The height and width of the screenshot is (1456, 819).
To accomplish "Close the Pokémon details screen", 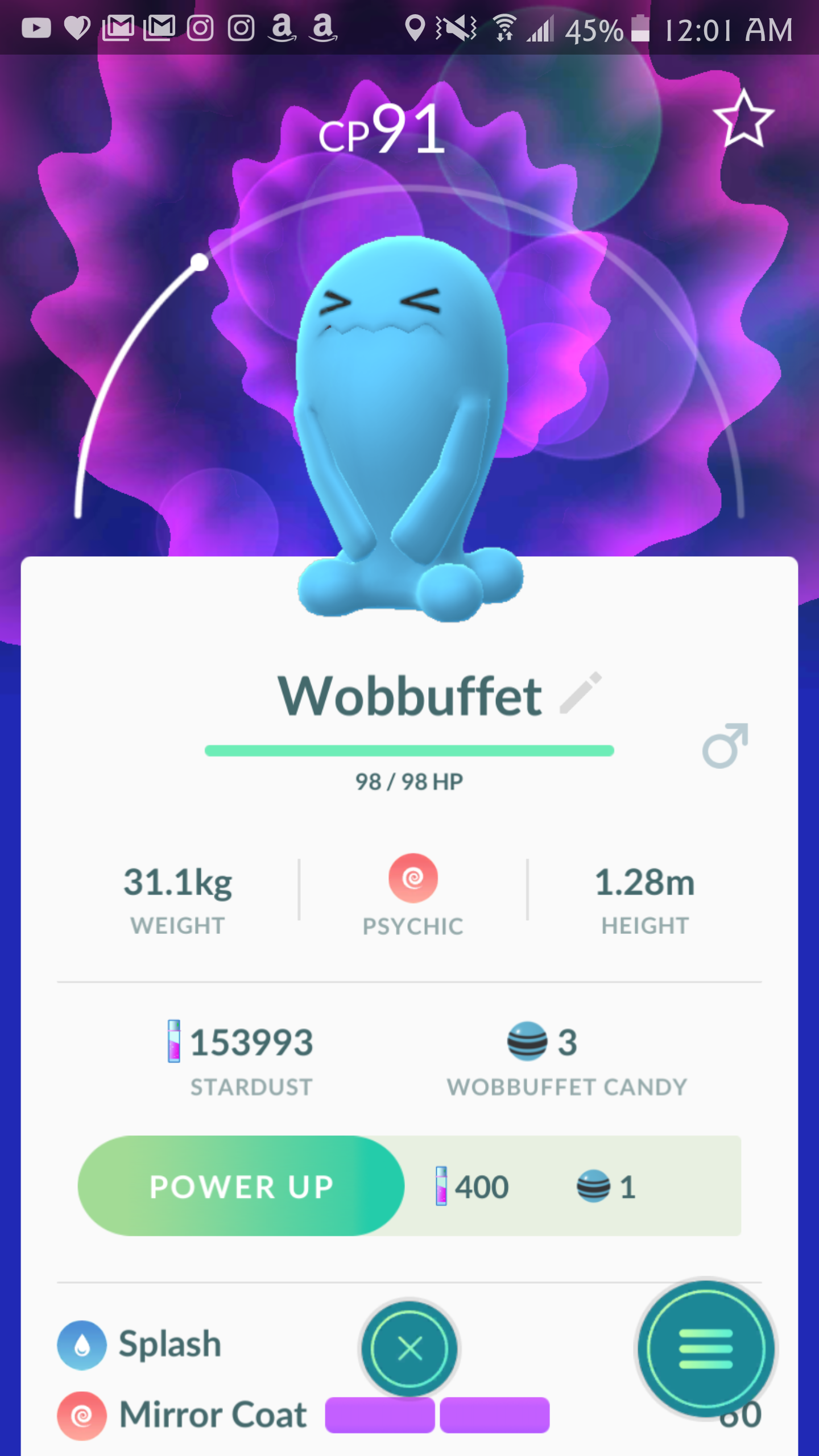I will click(x=409, y=1348).
